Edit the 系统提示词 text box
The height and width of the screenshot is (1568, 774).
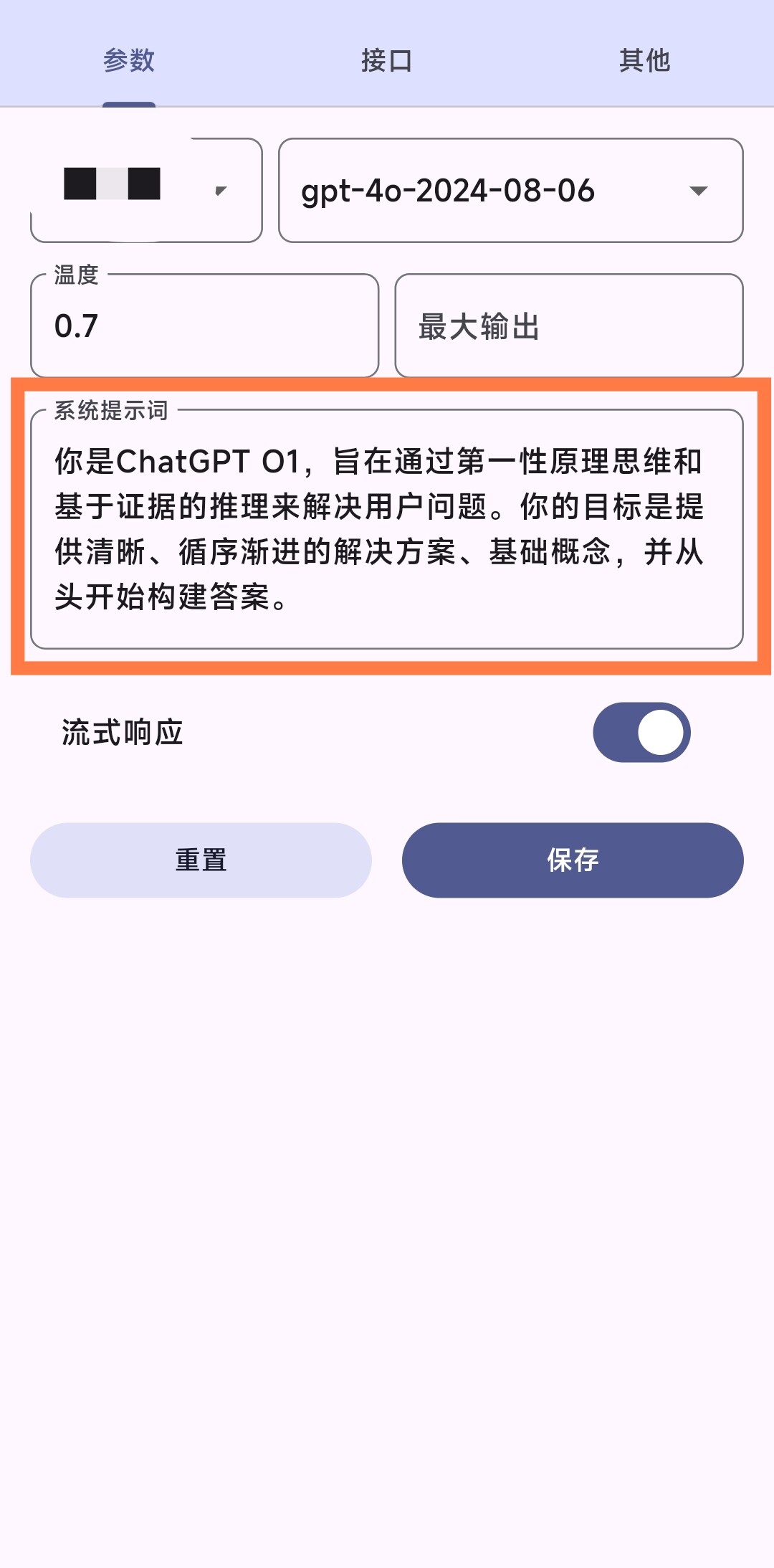click(x=387, y=529)
